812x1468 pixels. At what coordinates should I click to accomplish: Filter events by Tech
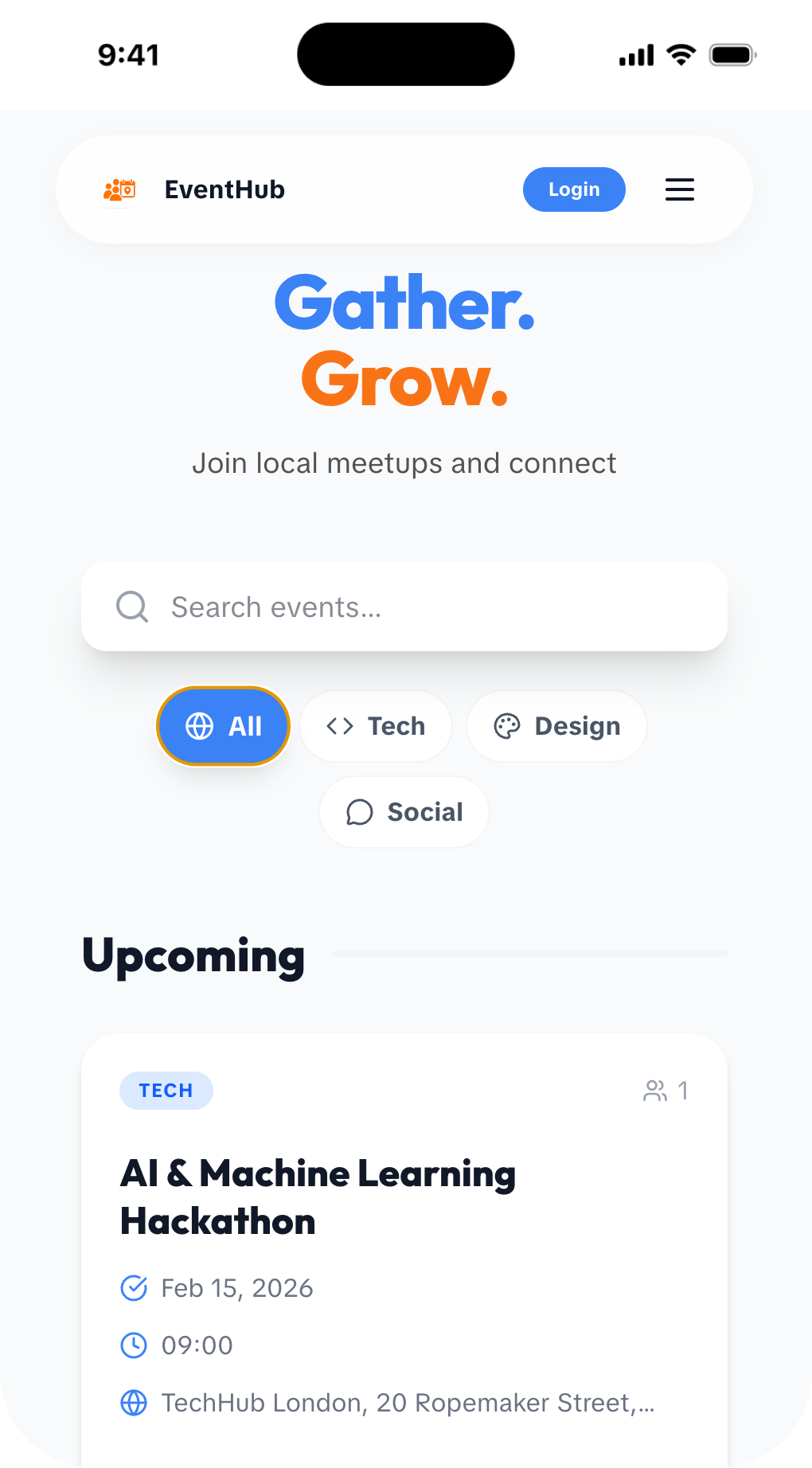(376, 726)
